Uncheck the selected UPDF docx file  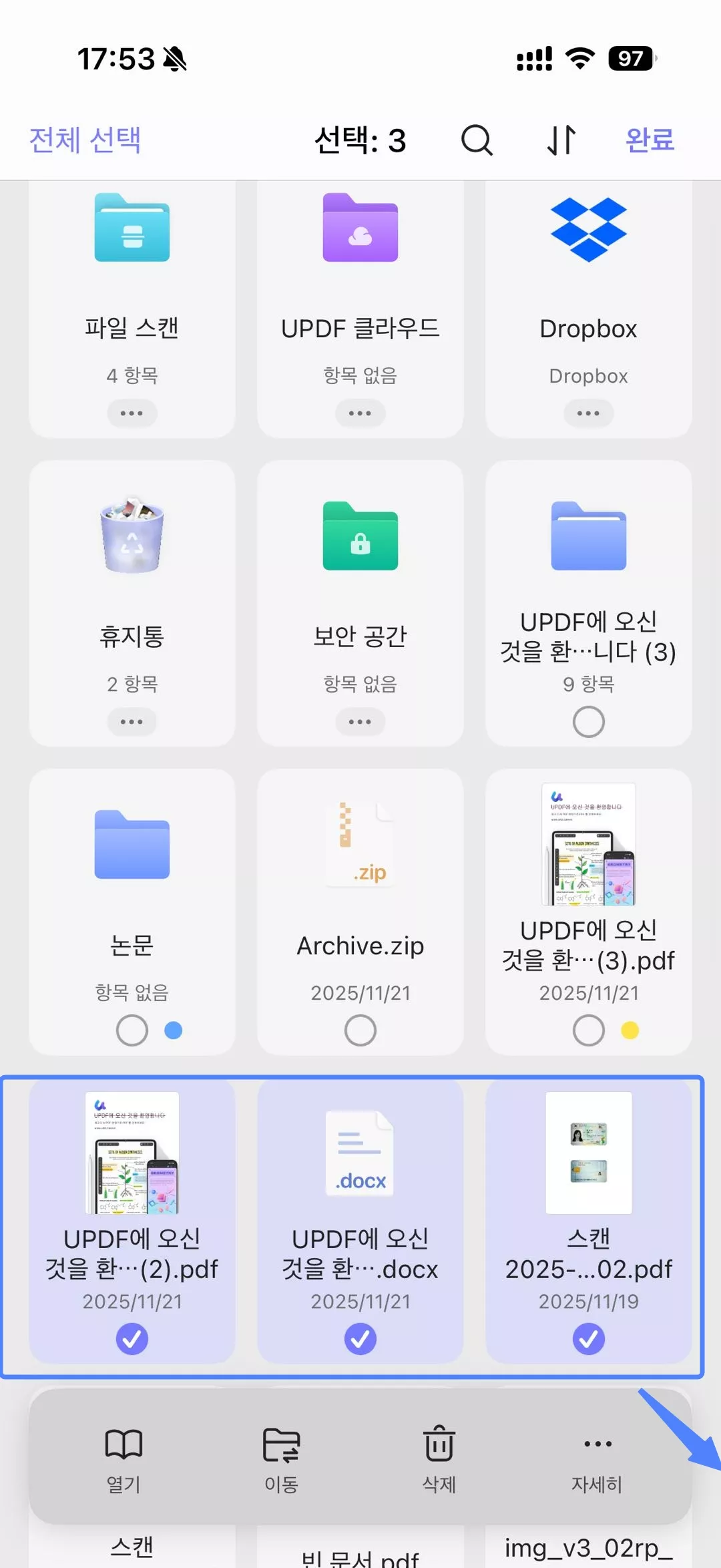click(x=360, y=1338)
